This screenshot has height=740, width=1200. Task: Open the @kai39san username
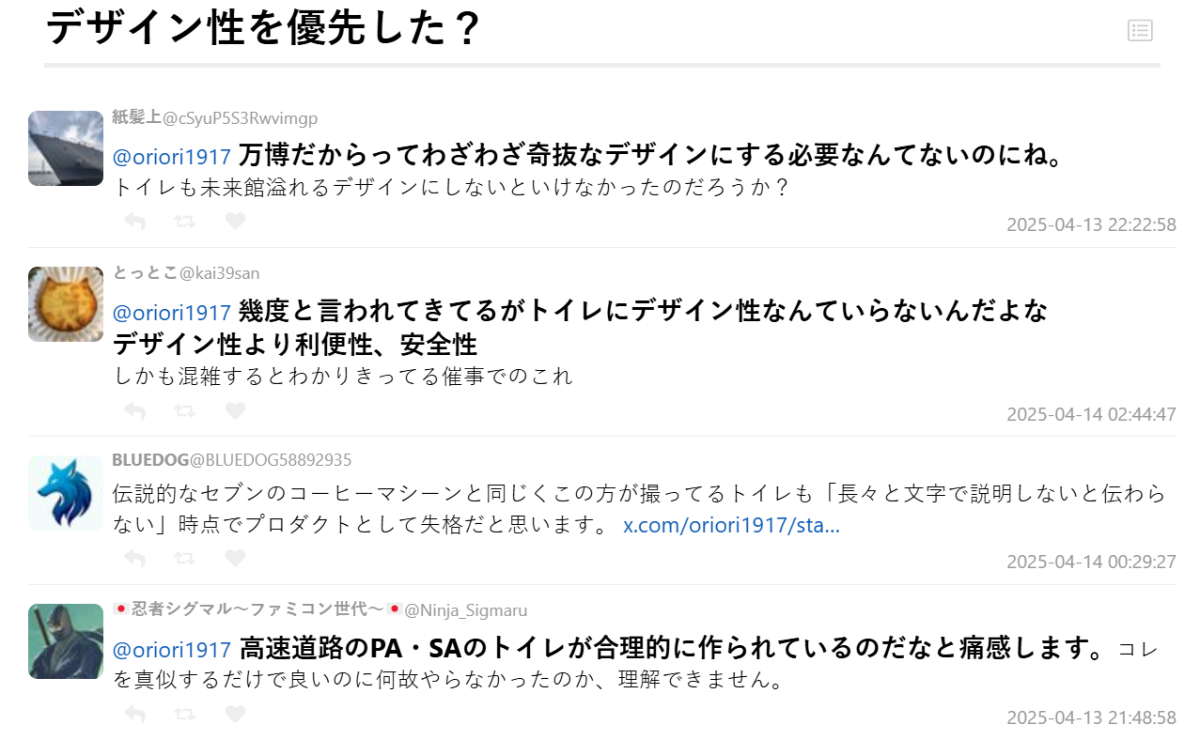pyautogui.click(x=220, y=273)
